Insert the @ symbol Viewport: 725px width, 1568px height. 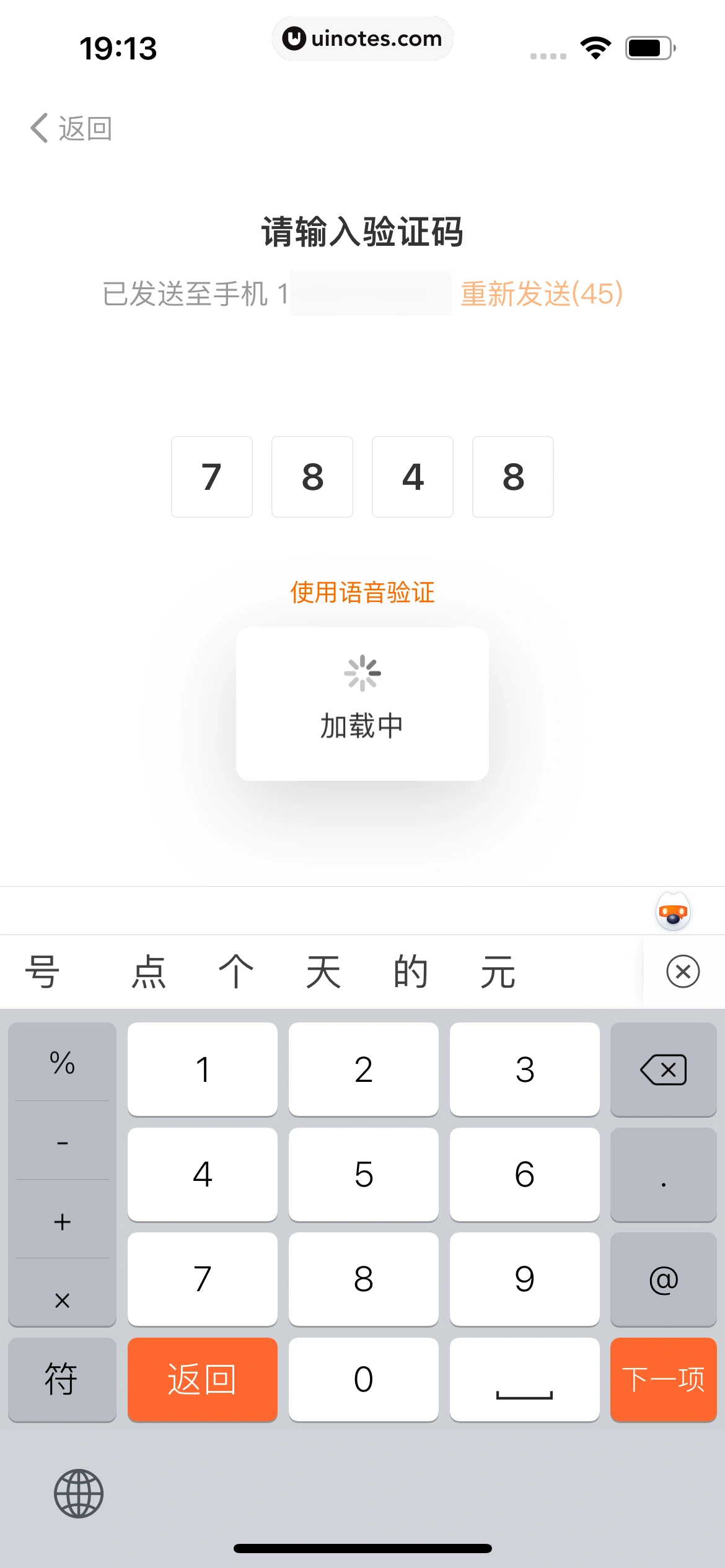tap(663, 1279)
